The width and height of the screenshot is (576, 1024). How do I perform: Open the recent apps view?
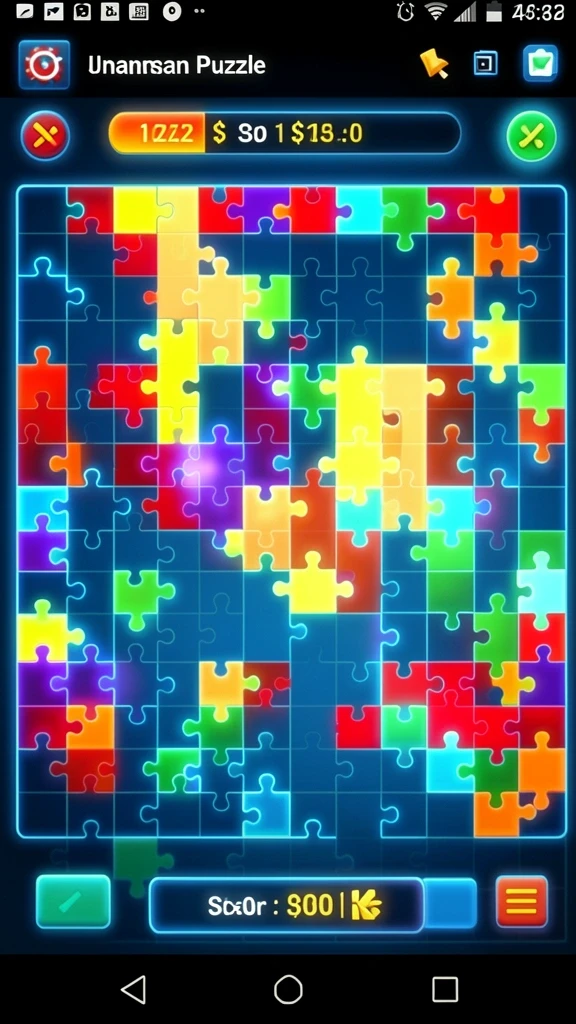point(445,990)
